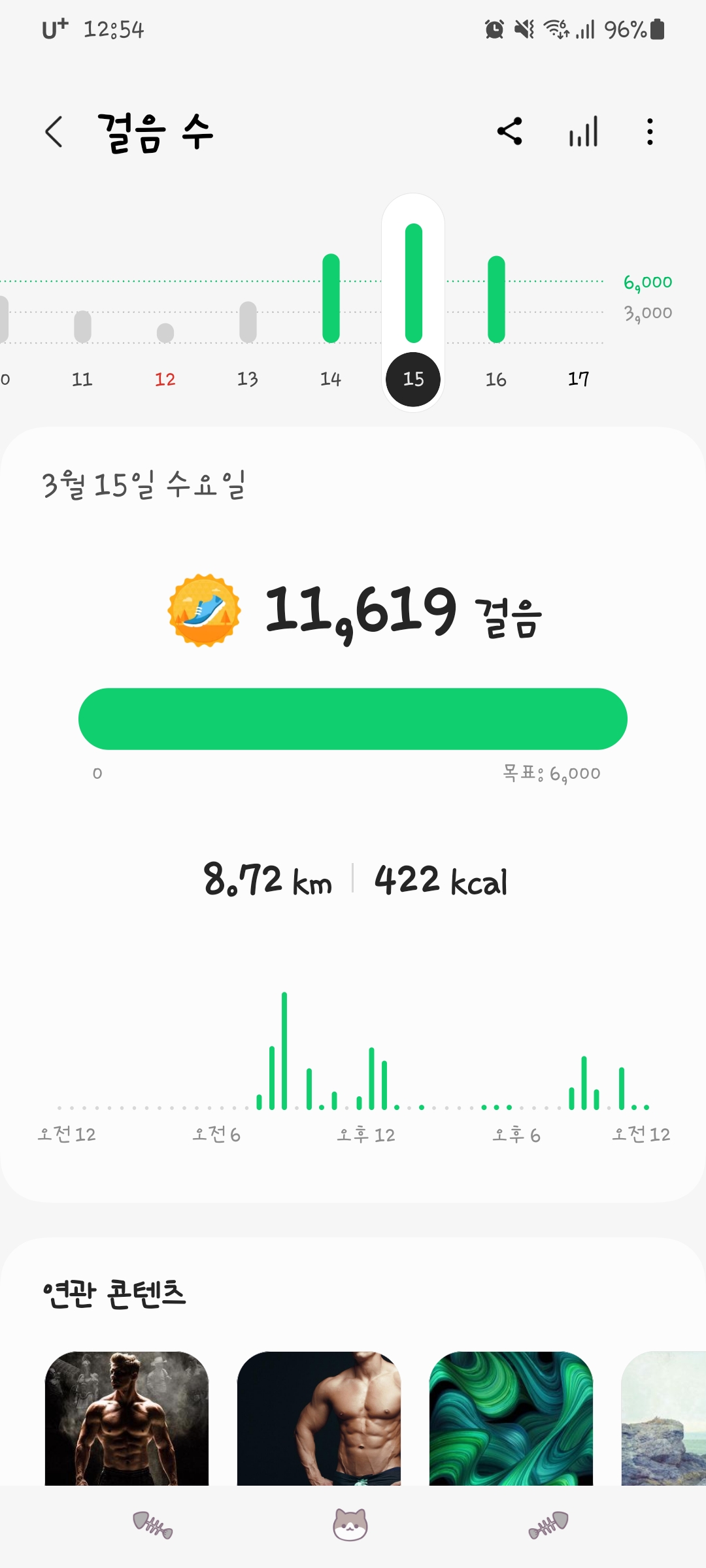Open the related content with the smoky muscular man
The image size is (706, 1568).
coord(127,1418)
